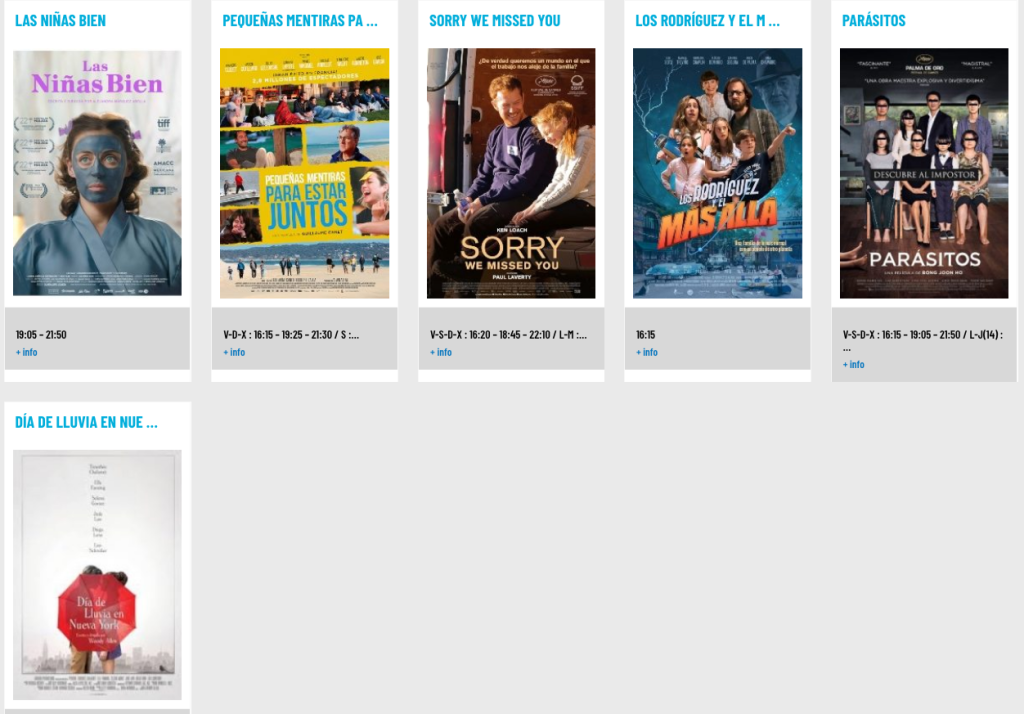Tap the LAS NIÑAS BIEN title link
This screenshot has width=1024, height=714.
point(60,21)
